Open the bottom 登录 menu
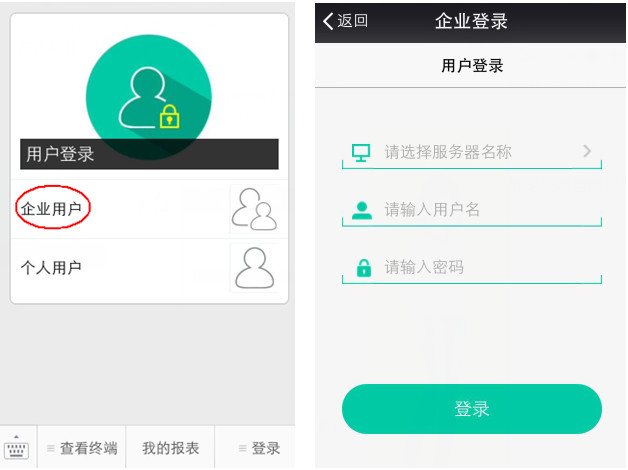Screen dimensions: 628x470 coord(257,448)
